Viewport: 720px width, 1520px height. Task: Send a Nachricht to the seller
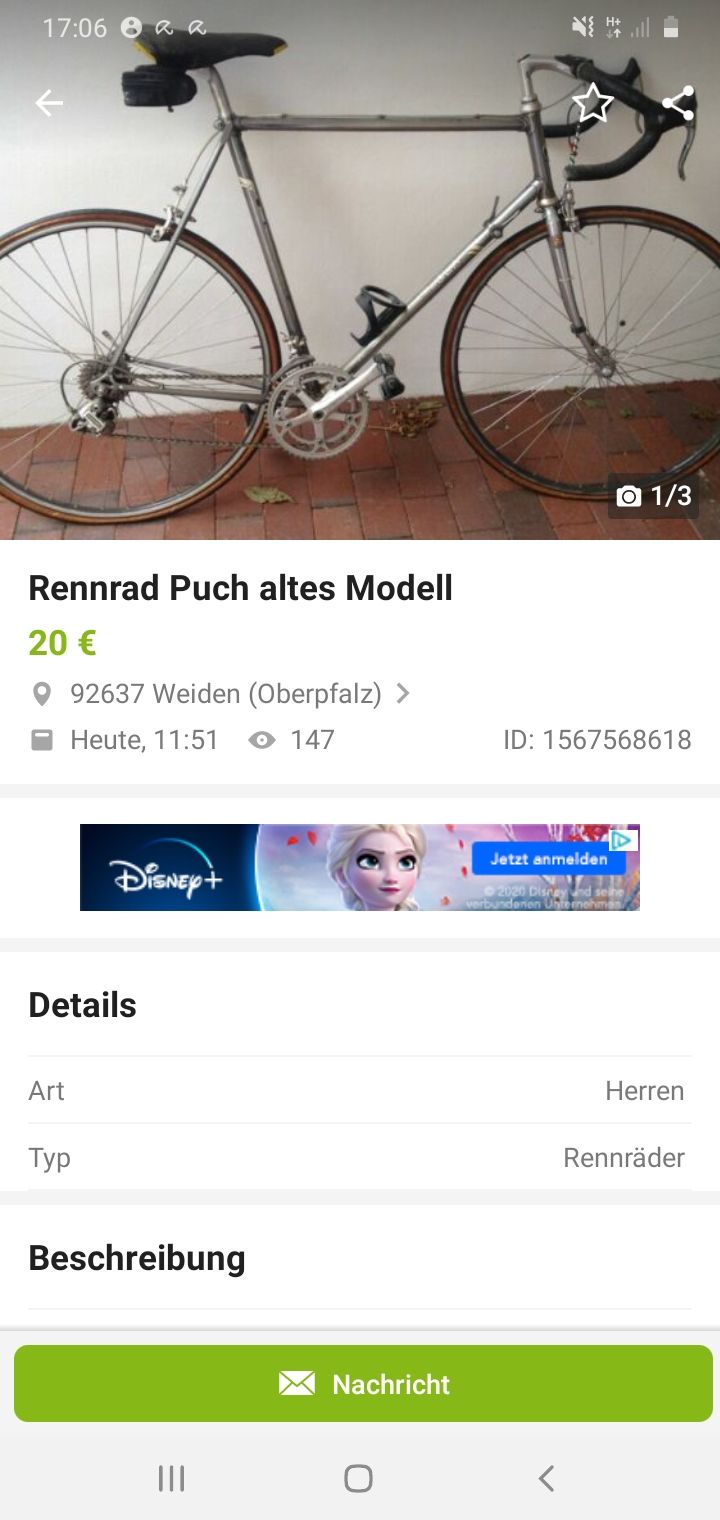[363, 1383]
